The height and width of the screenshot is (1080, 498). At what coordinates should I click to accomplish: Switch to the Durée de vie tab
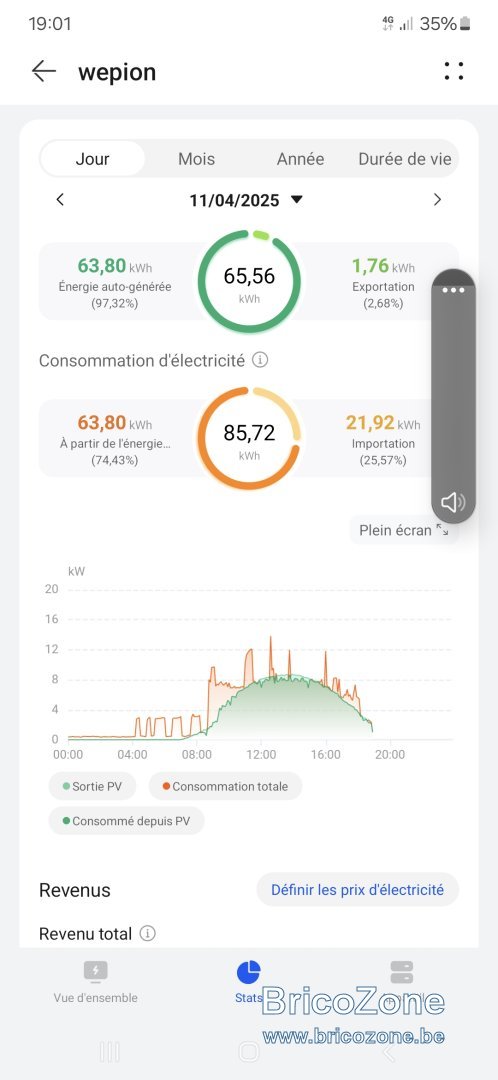click(x=405, y=159)
